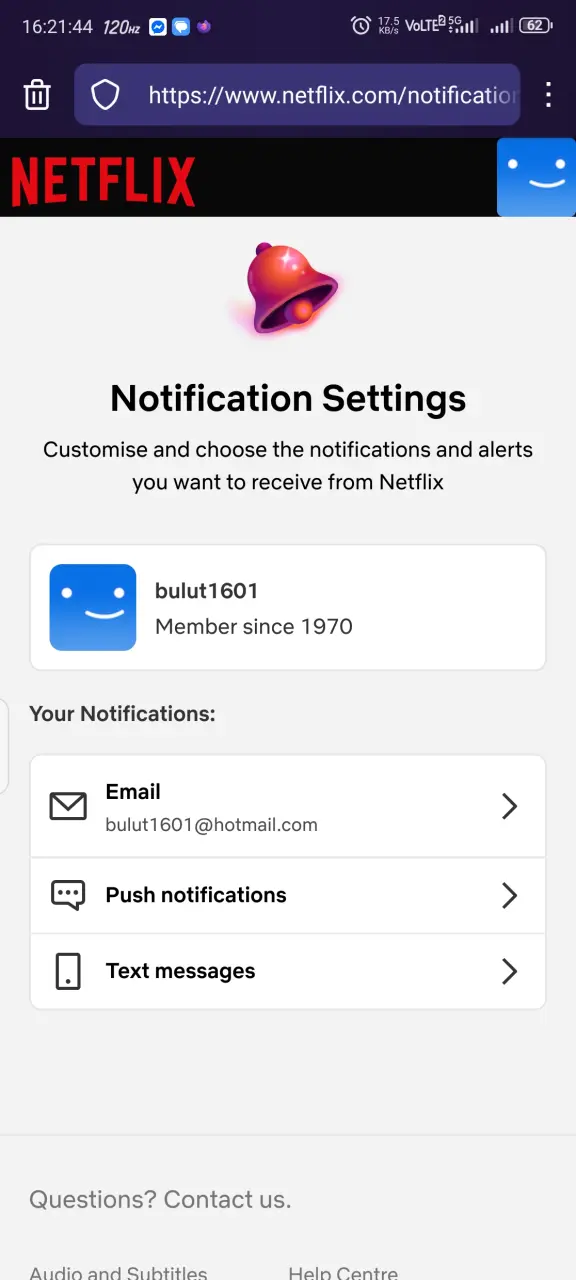Open the profile avatar in the header

pyautogui.click(x=536, y=177)
